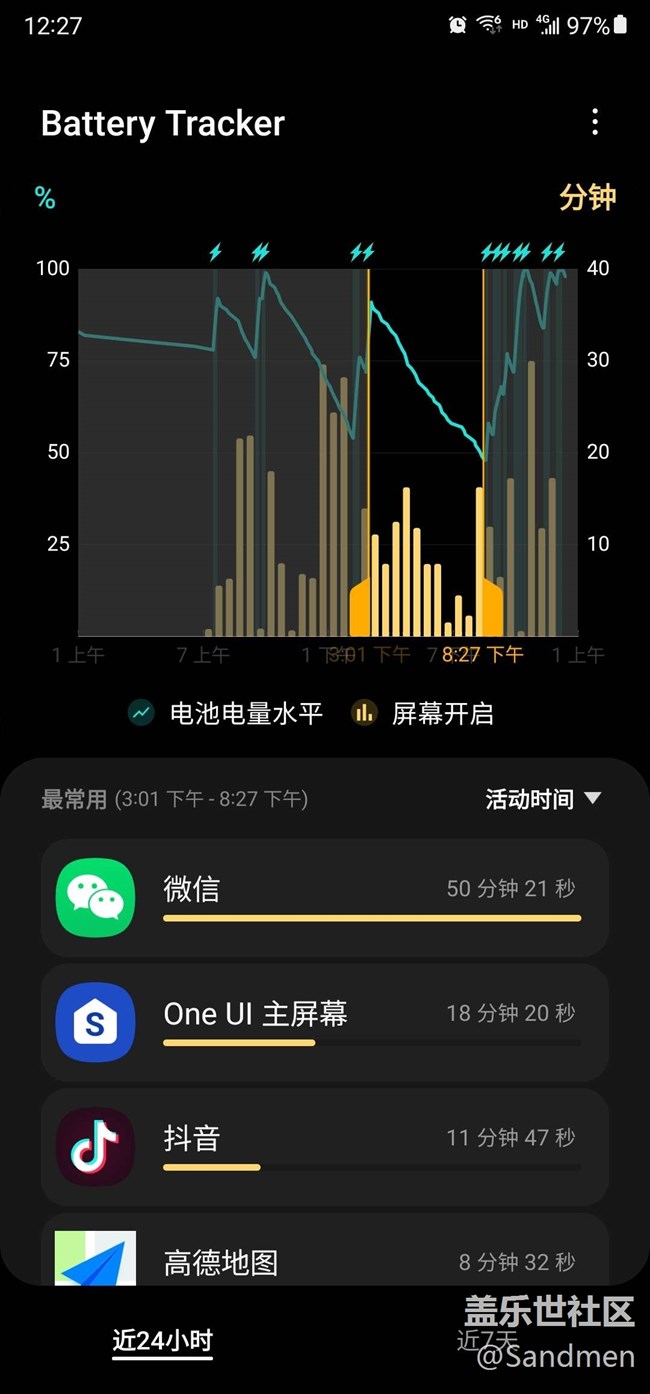This screenshot has width=650, height=1394.
Task: View 抖音 usage details
Action: point(325,1147)
